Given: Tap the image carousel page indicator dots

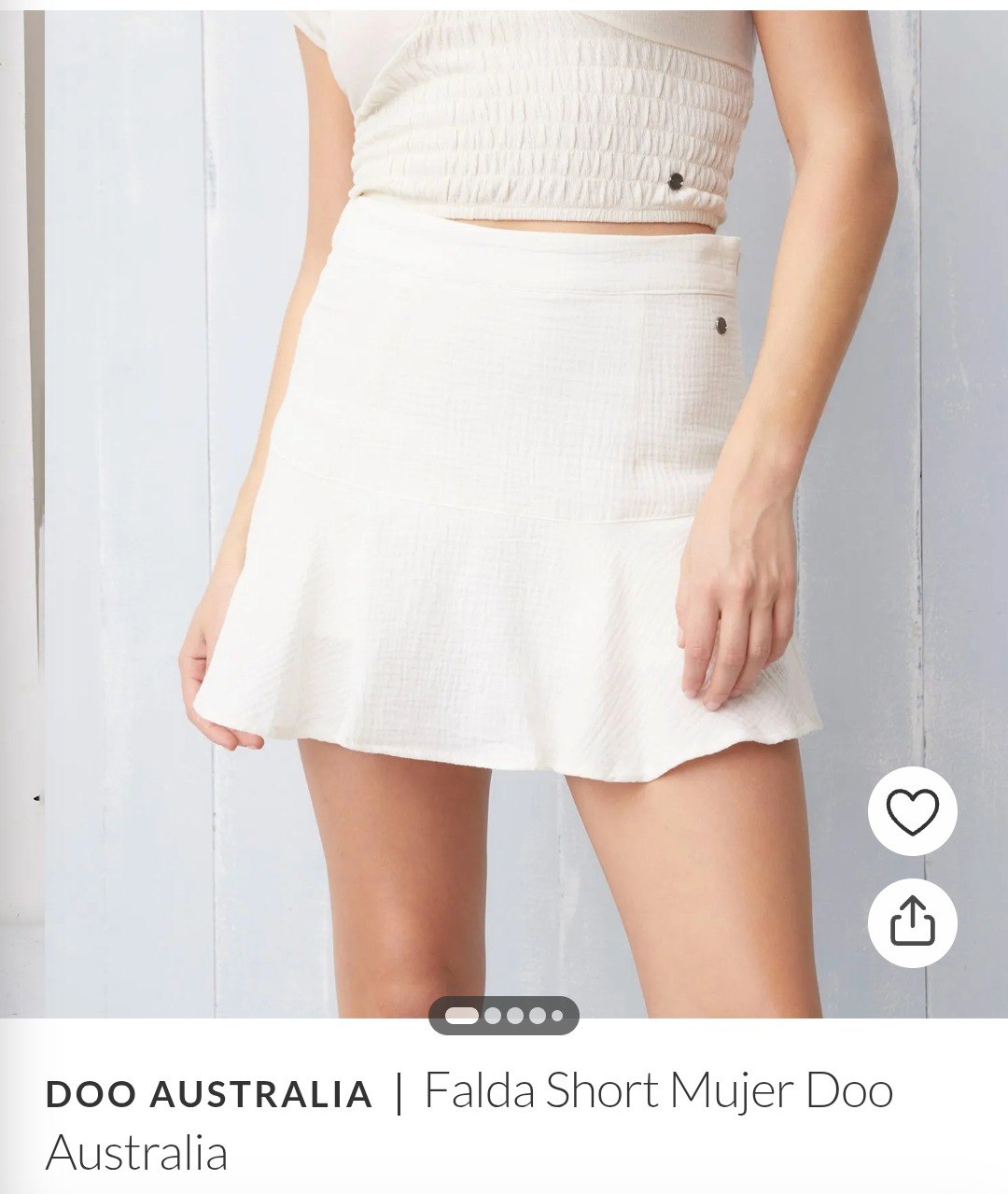Looking at the screenshot, I should (504, 1016).
